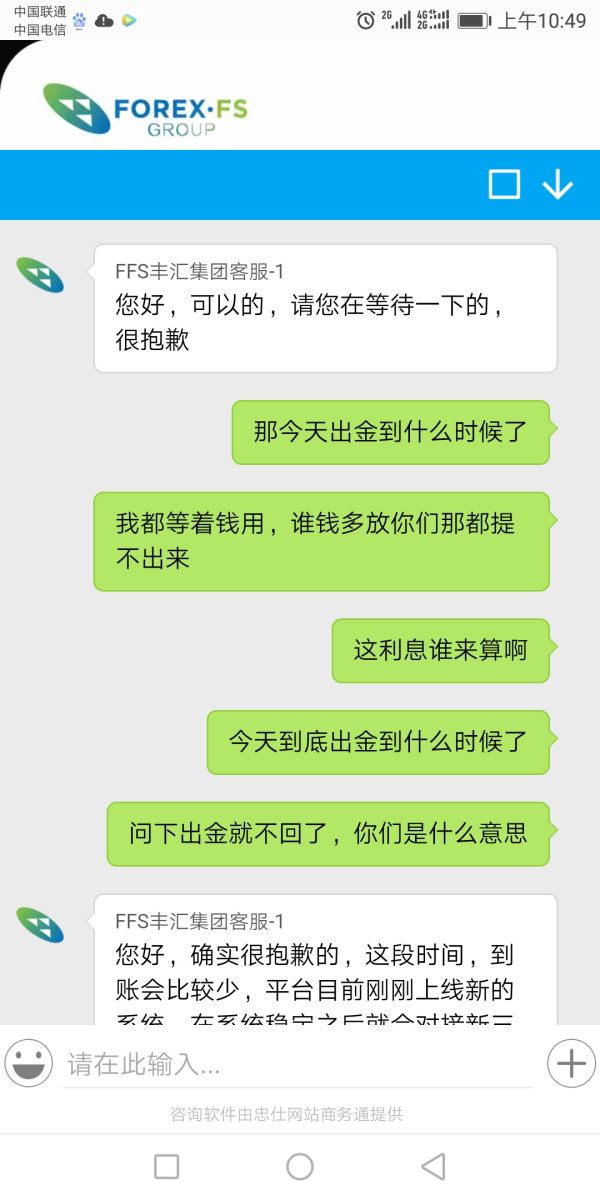Go back with the system back triangle
The height and width of the screenshot is (1200, 600).
coord(433,1166)
